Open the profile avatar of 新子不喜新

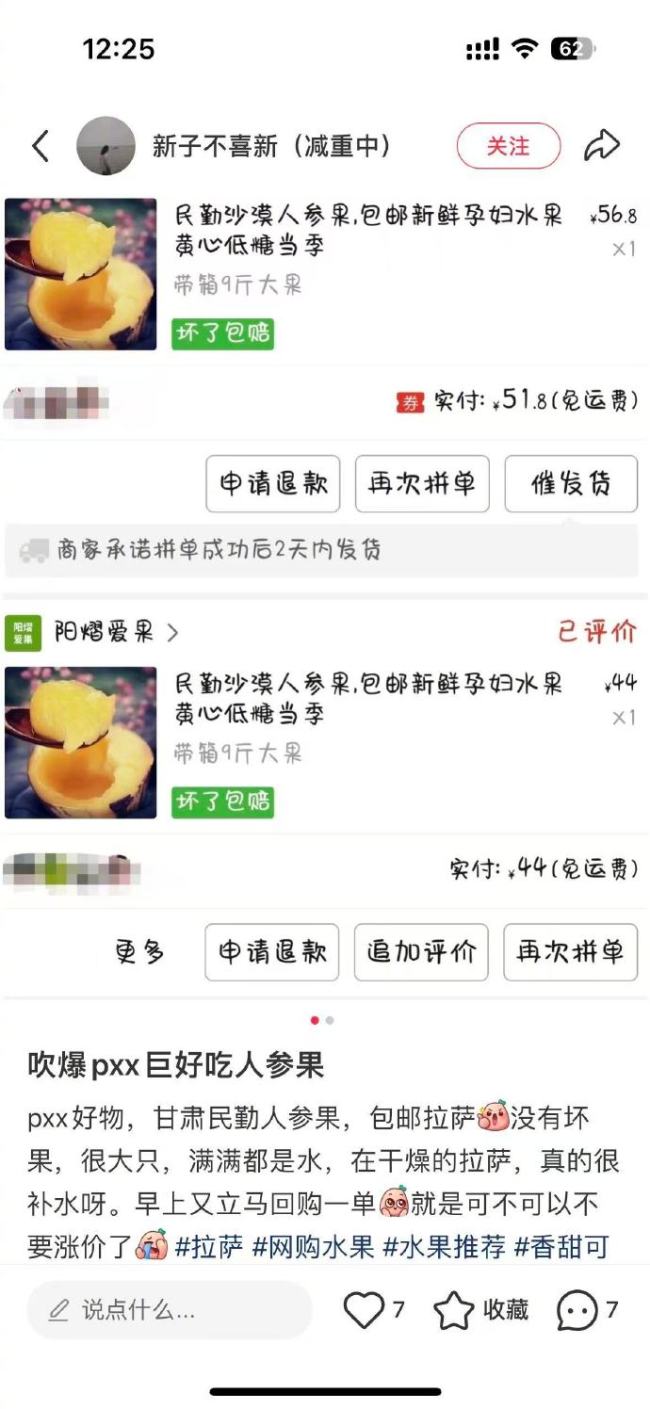coord(106,146)
